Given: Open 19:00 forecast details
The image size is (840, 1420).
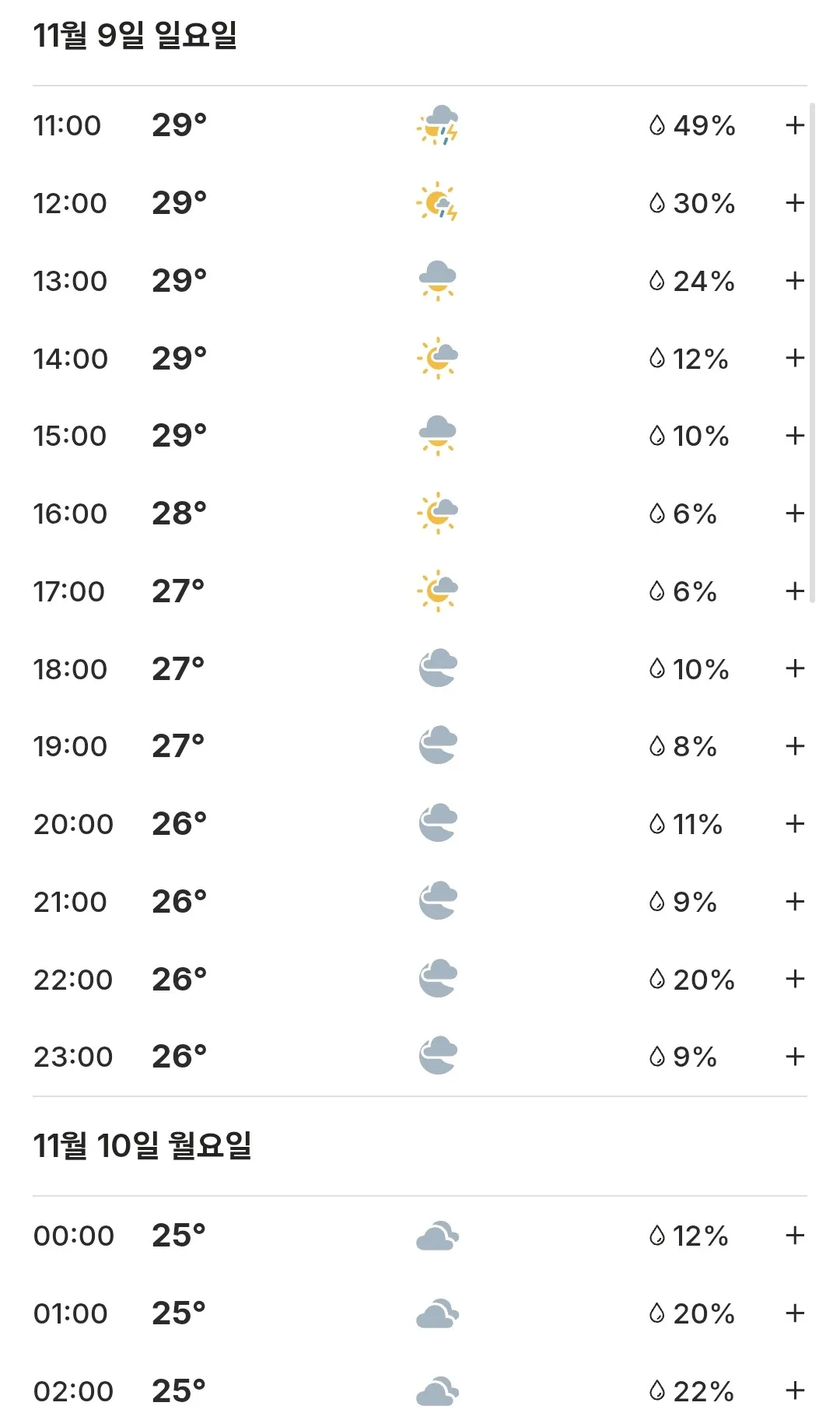Looking at the screenshot, I should (x=794, y=746).
